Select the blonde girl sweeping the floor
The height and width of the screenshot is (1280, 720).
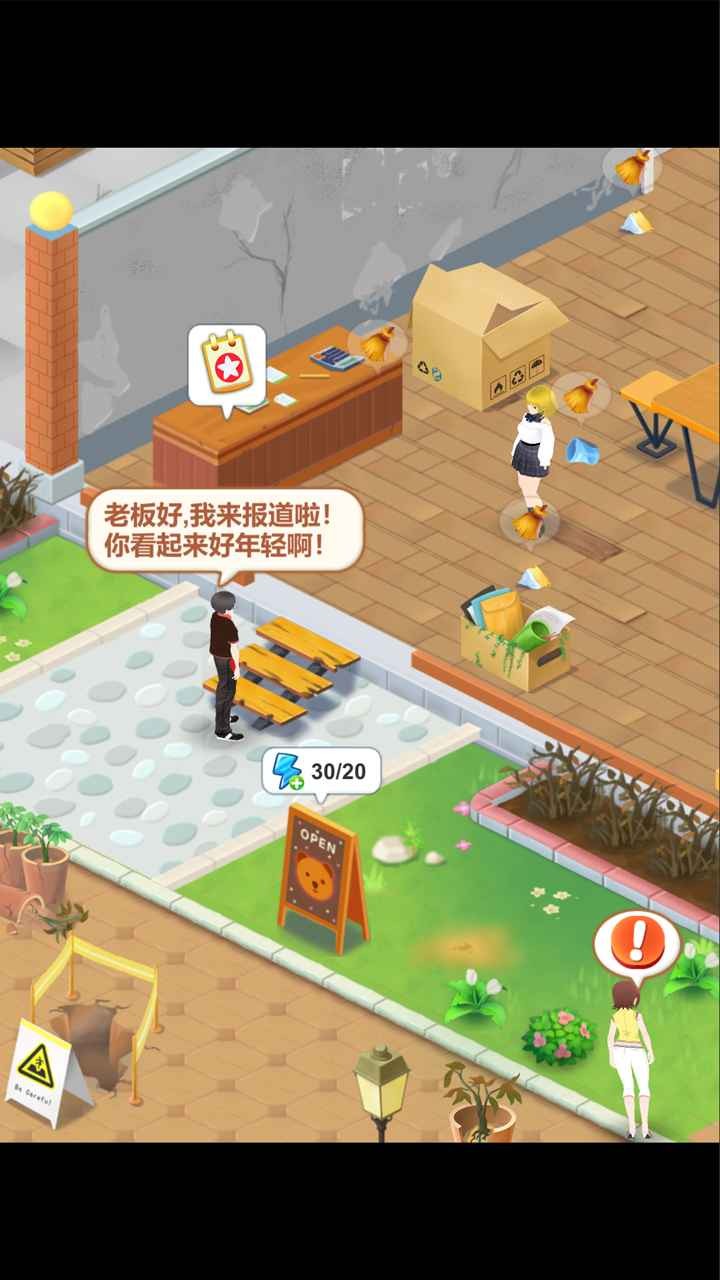tap(534, 450)
